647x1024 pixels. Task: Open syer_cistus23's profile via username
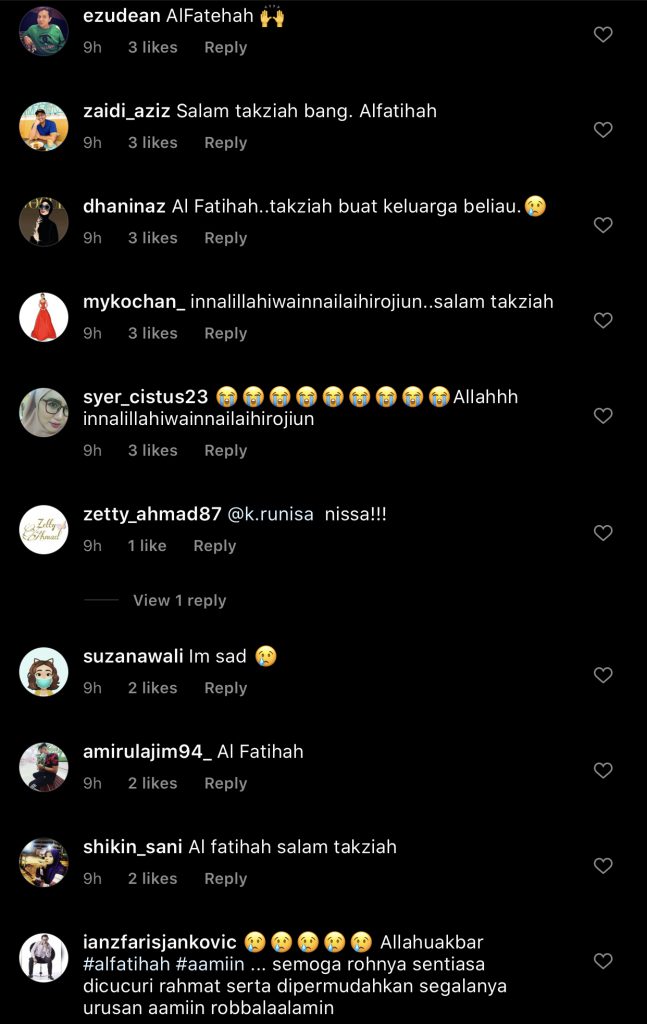pos(146,397)
